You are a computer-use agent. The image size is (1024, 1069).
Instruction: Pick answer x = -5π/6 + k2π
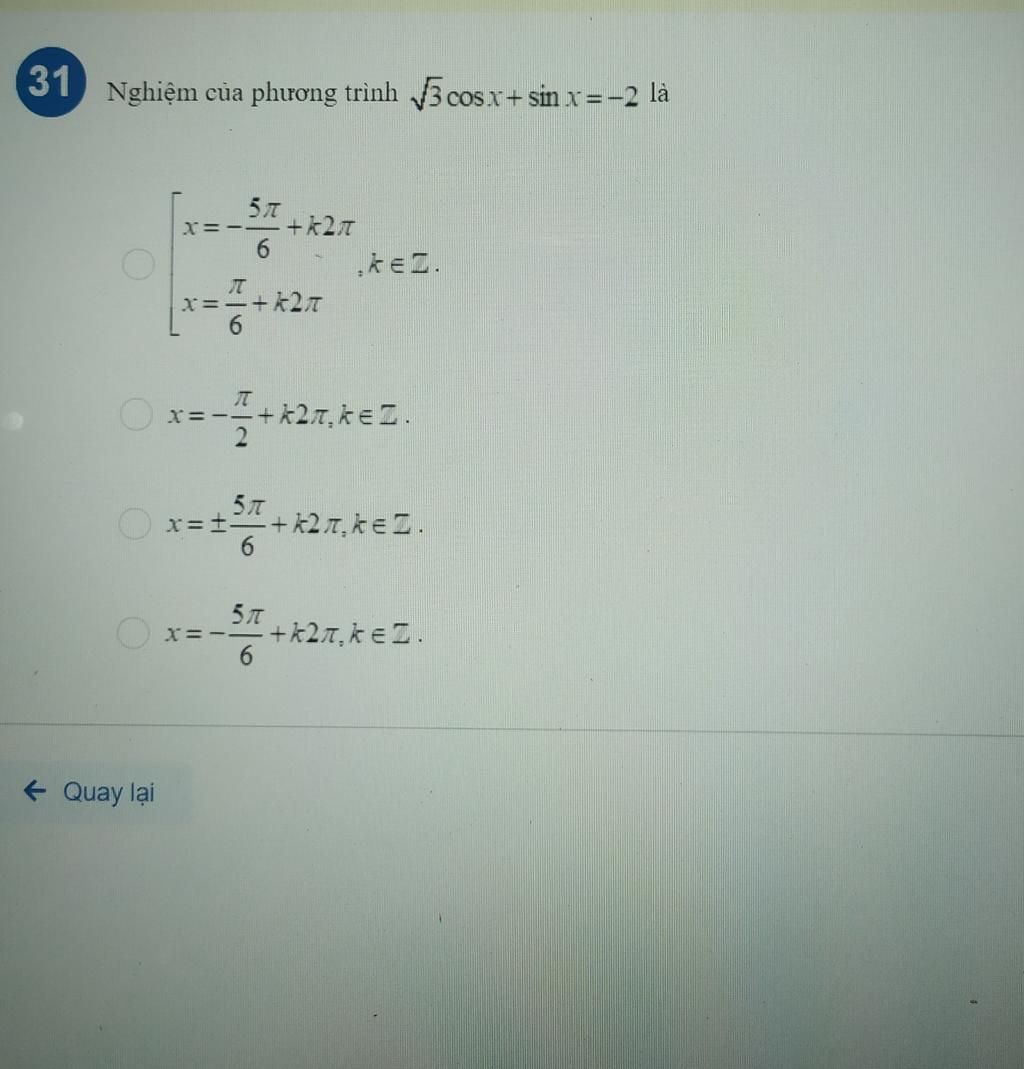133,633
